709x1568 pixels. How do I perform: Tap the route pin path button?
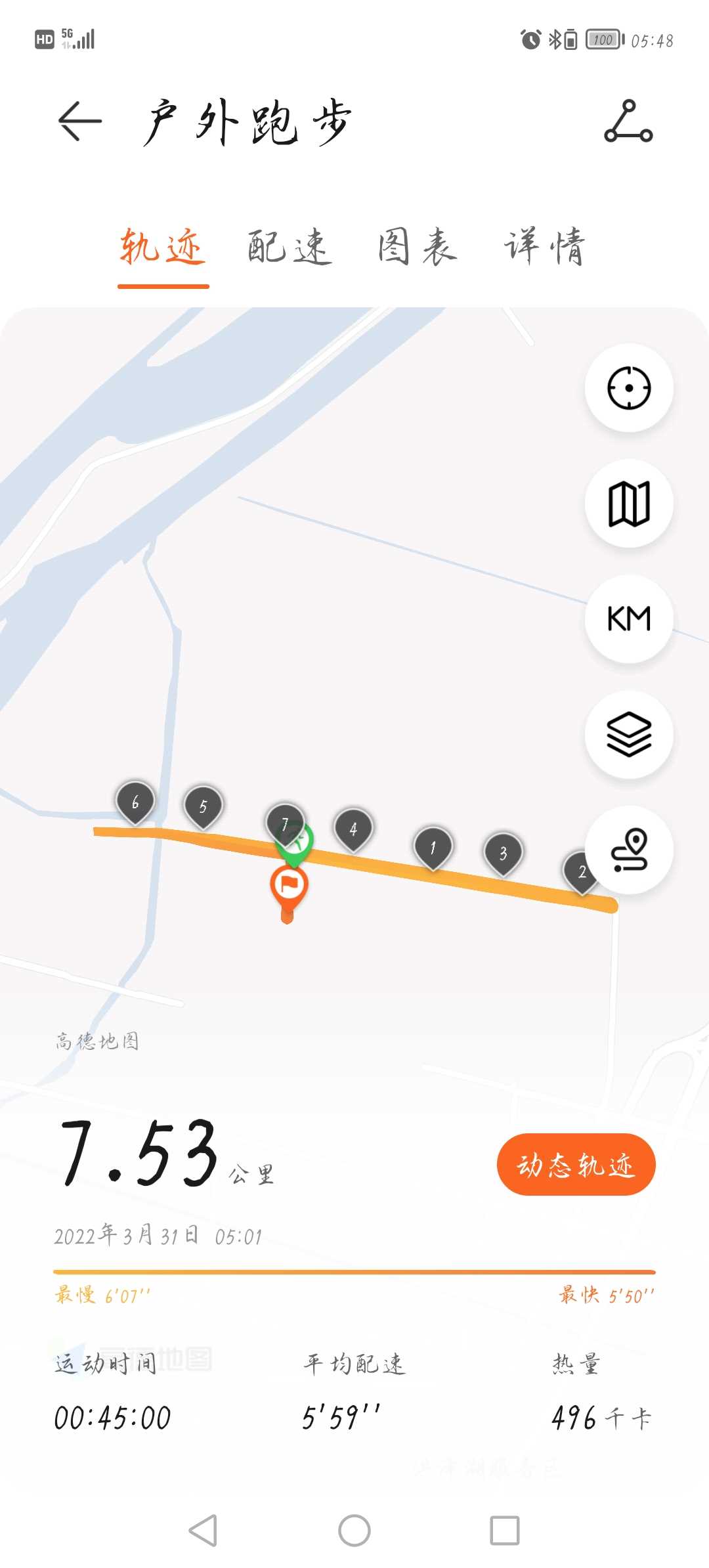(629, 850)
